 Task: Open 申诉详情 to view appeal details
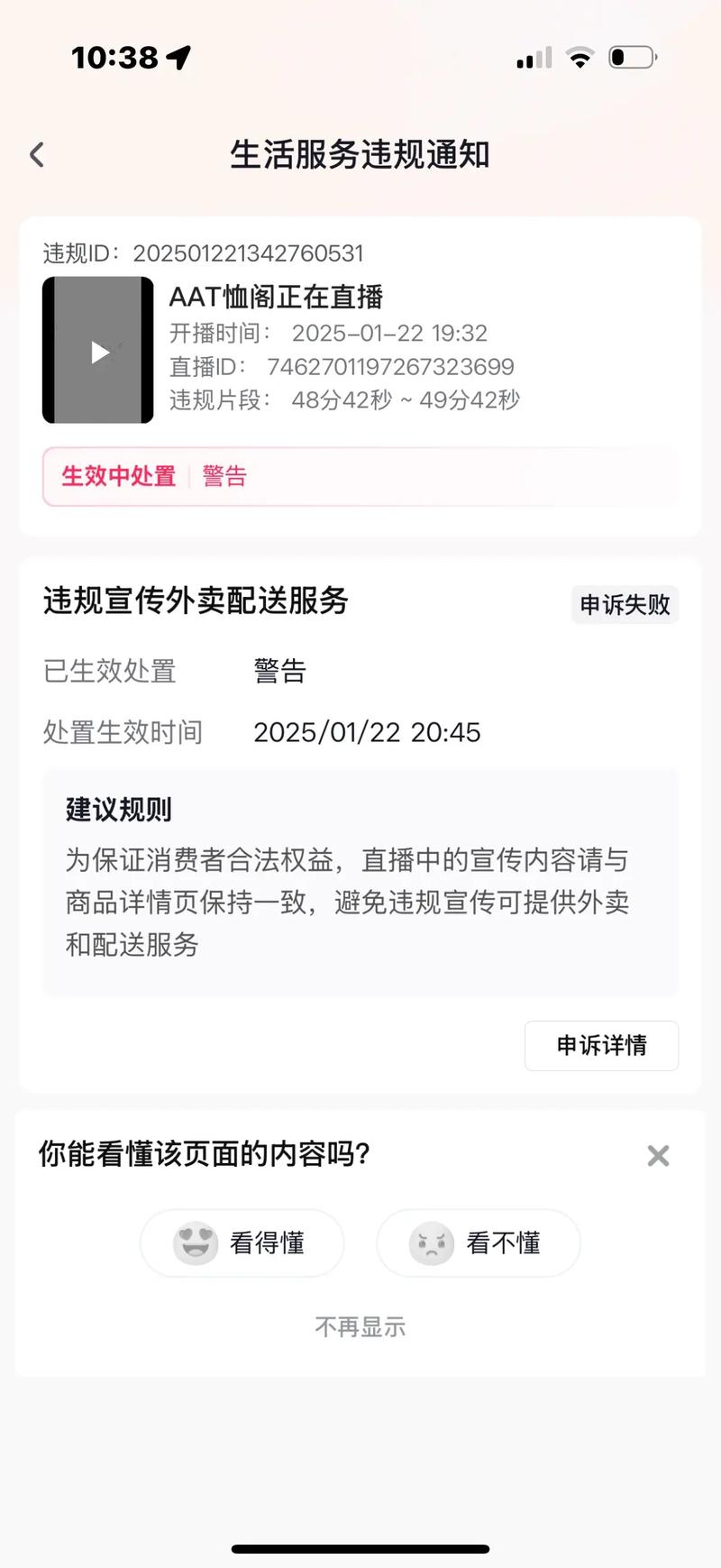pos(600,1045)
